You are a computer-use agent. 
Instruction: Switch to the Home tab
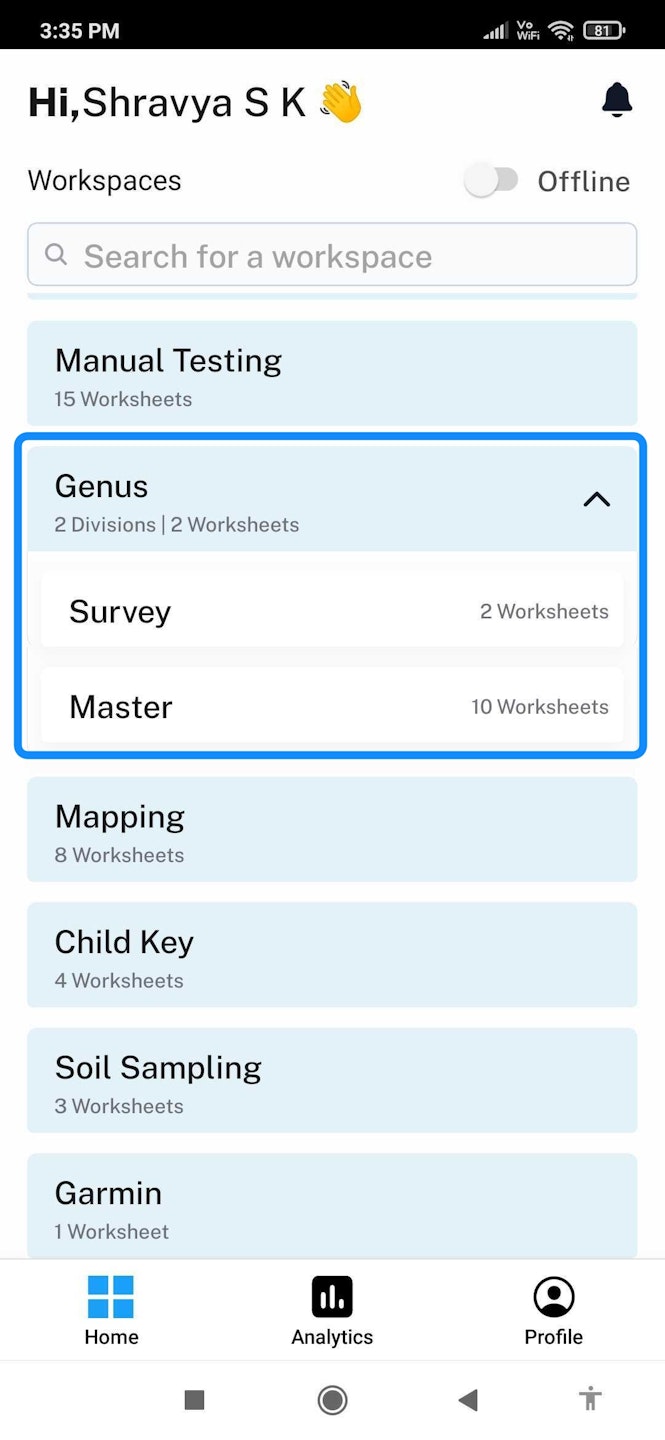click(x=111, y=1310)
